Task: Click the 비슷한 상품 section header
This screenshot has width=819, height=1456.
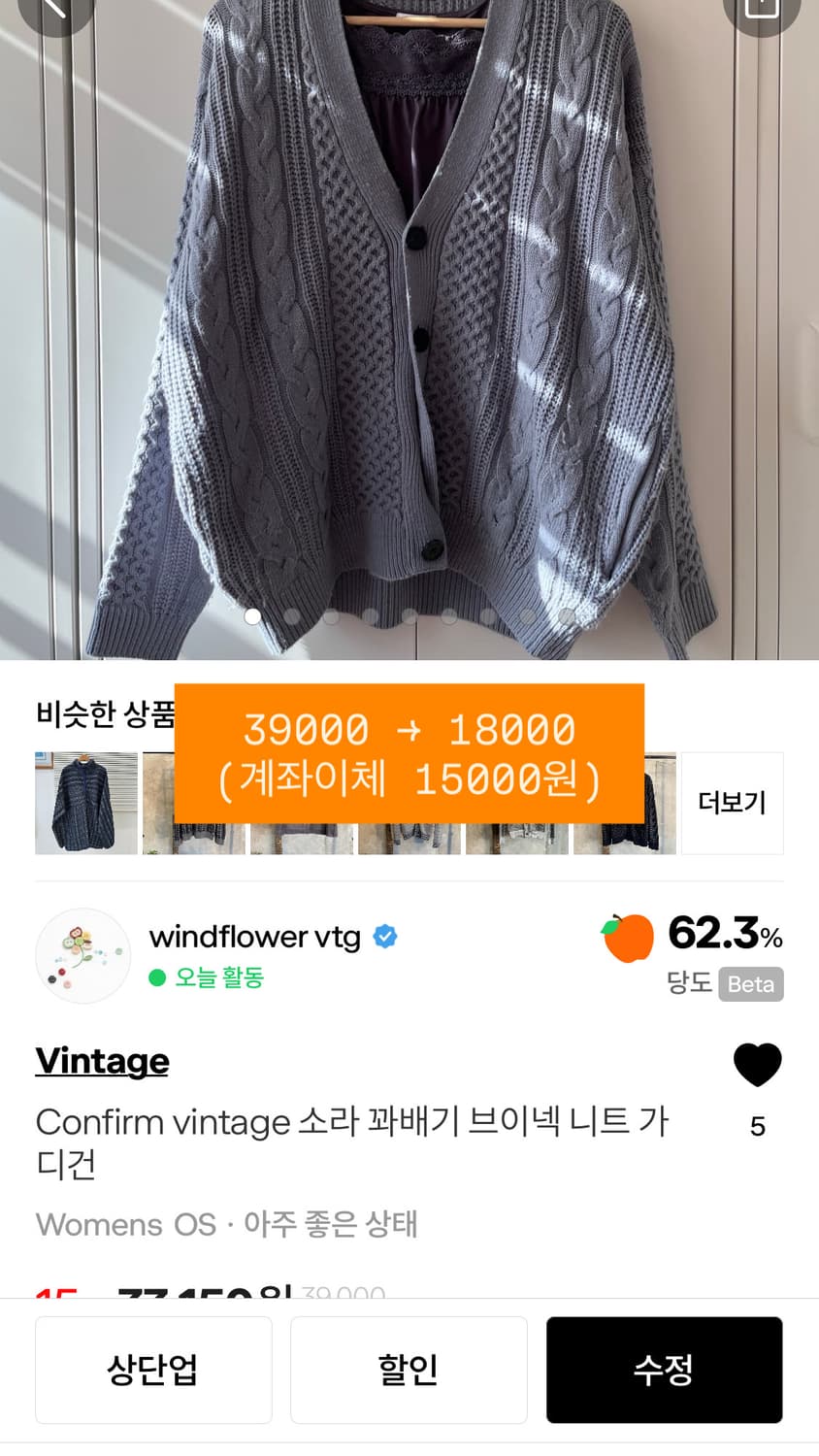Action: (x=103, y=712)
